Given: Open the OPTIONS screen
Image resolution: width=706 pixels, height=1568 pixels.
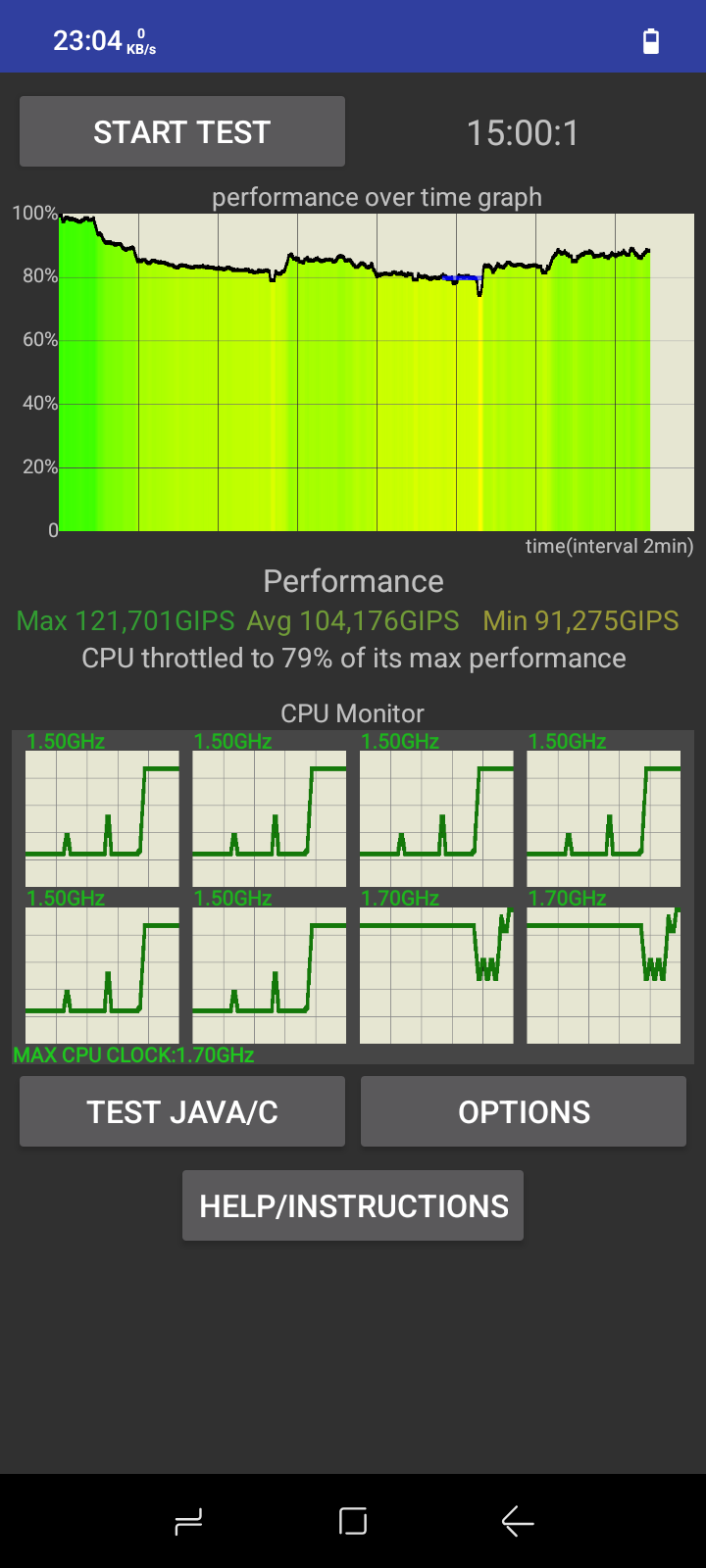Looking at the screenshot, I should pyautogui.click(x=524, y=1111).
